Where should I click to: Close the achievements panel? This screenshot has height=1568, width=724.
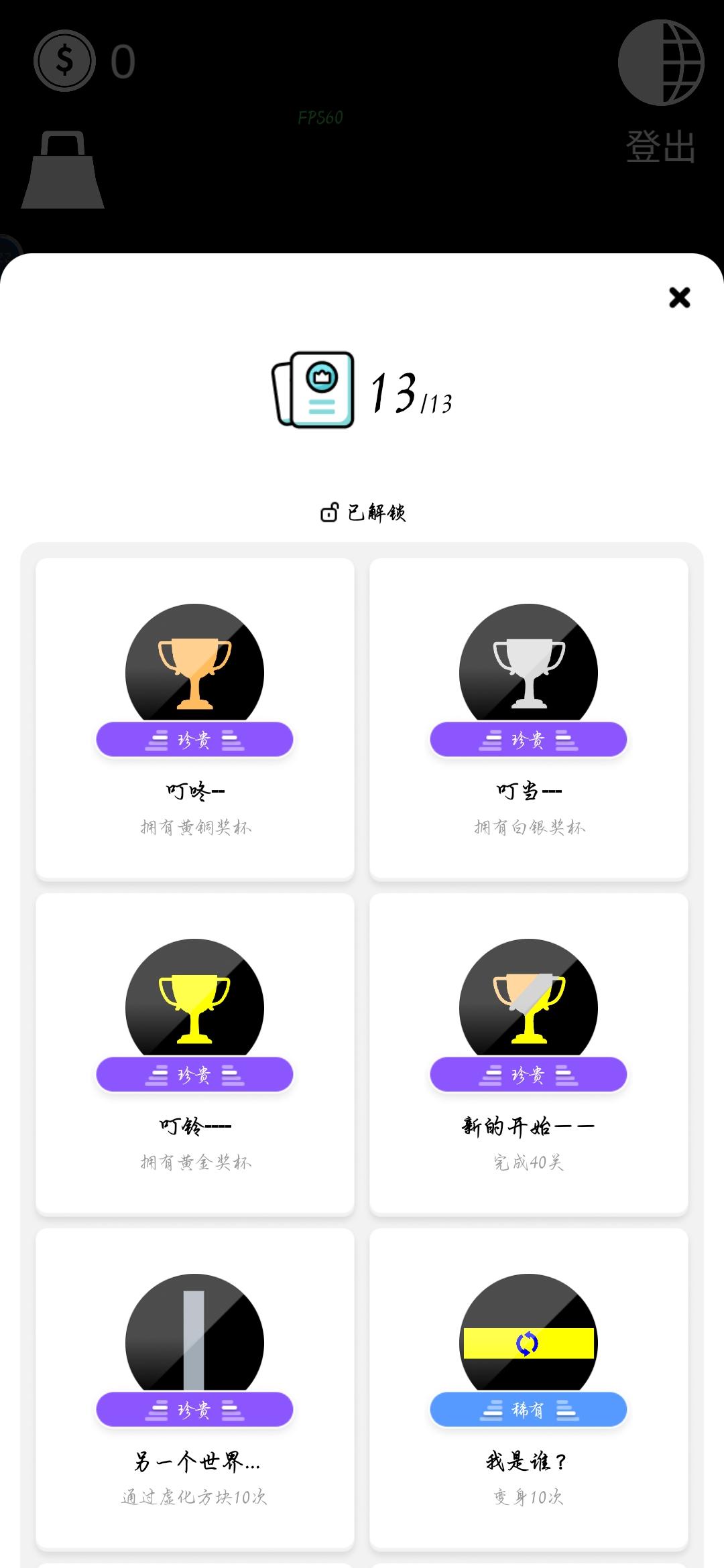coord(679,298)
